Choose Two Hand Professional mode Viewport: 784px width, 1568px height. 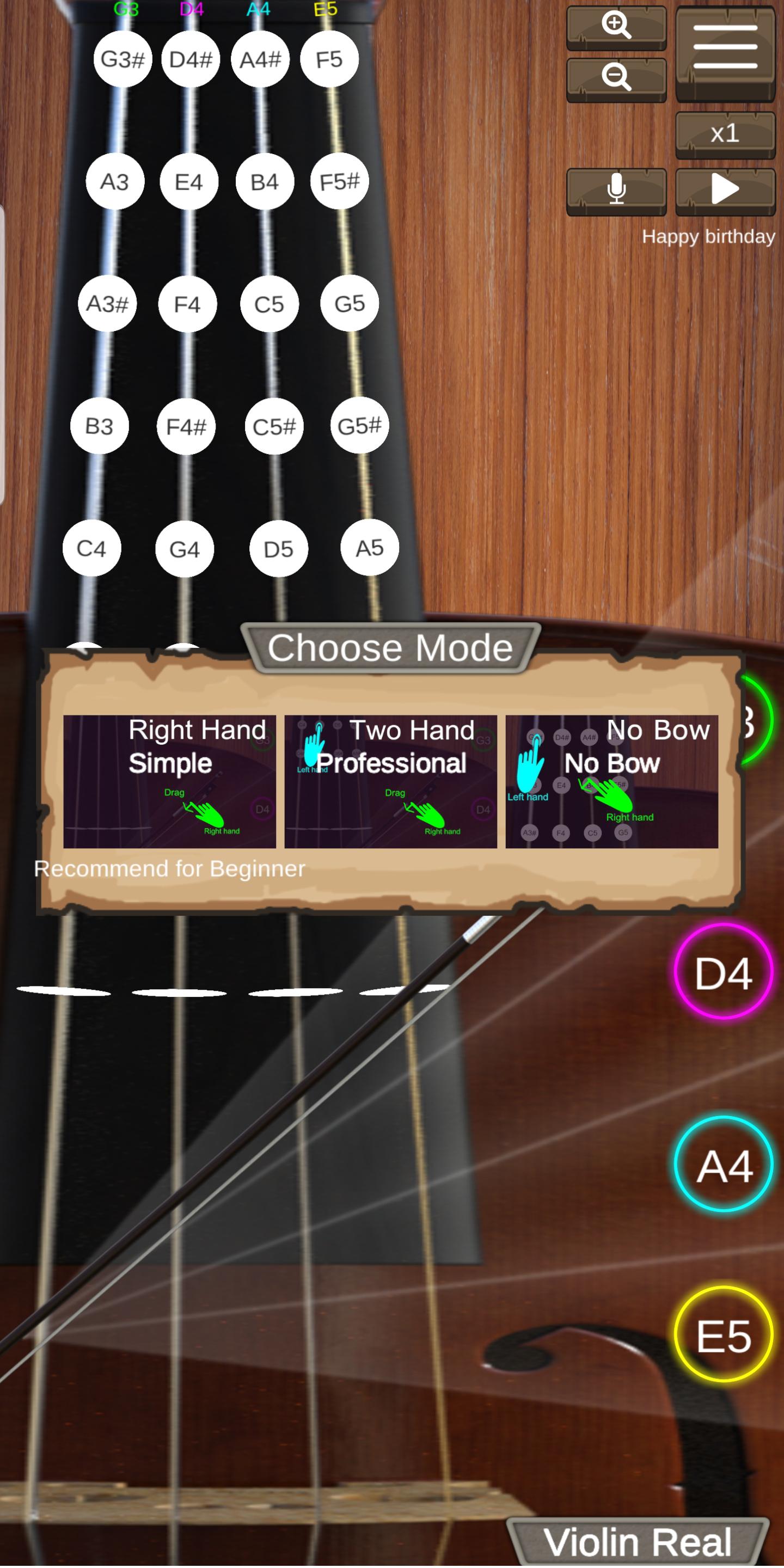point(390,781)
